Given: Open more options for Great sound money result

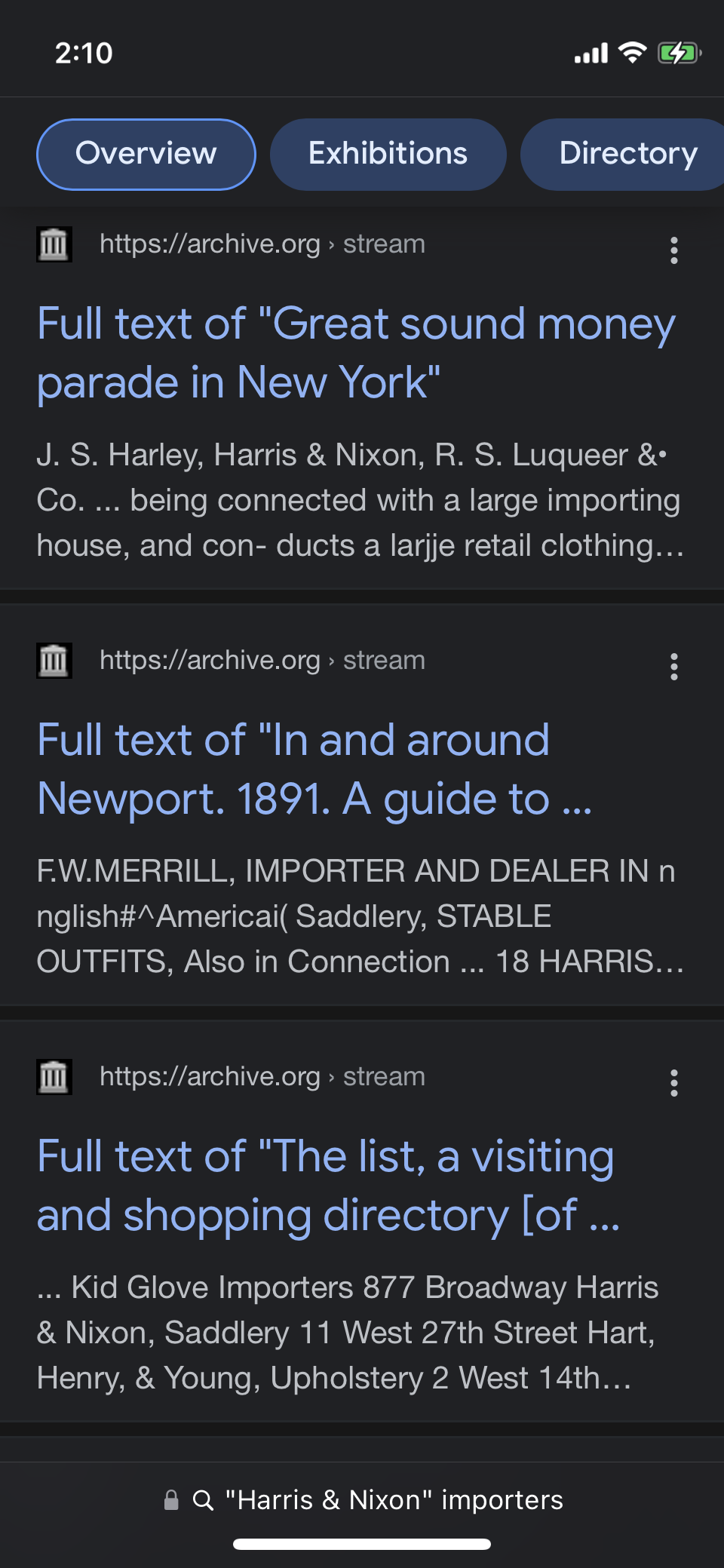Looking at the screenshot, I should (x=674, y=250).
